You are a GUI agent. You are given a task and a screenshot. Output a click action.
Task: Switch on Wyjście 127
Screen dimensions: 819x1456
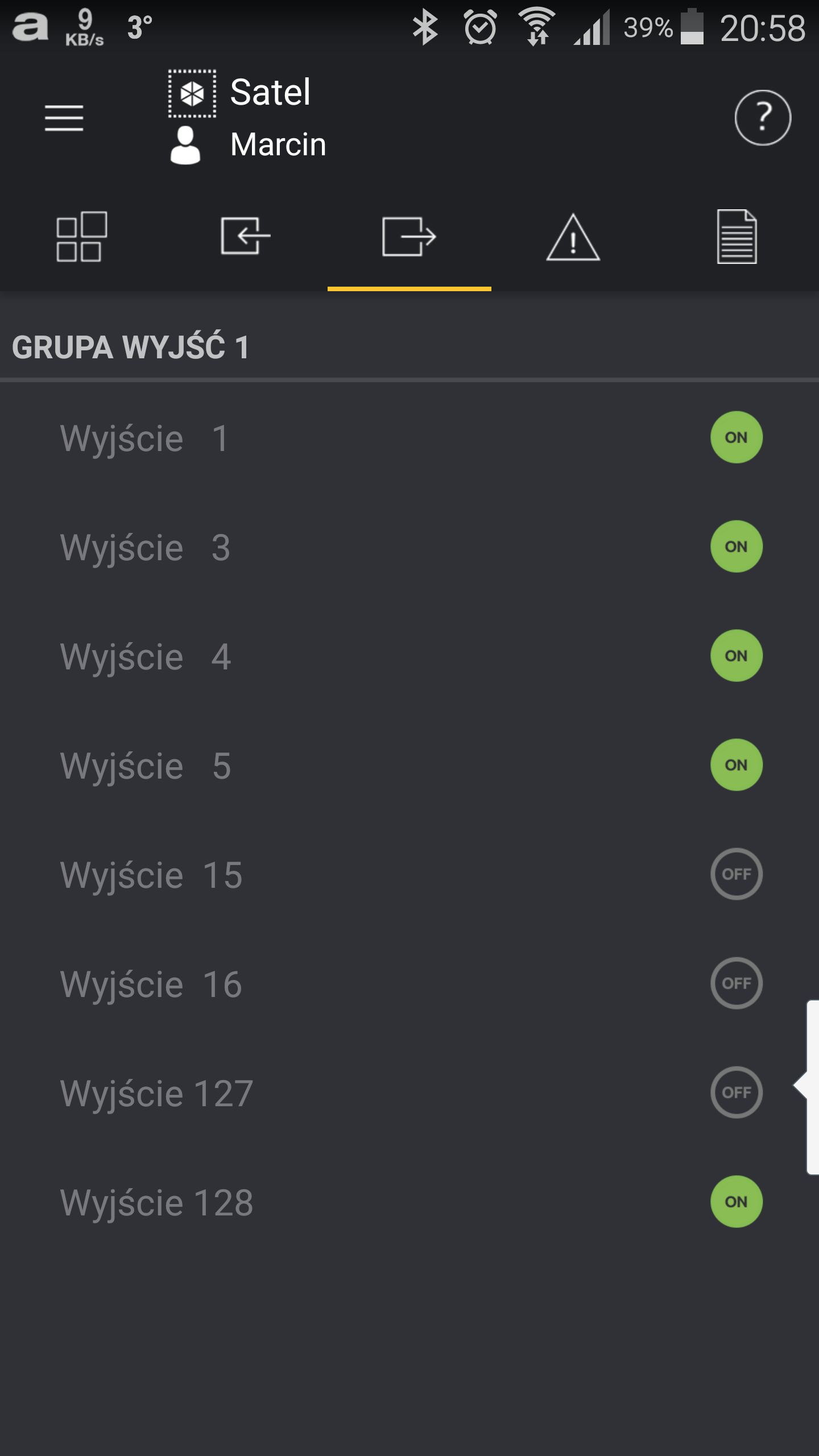(x=736, y=1093)
